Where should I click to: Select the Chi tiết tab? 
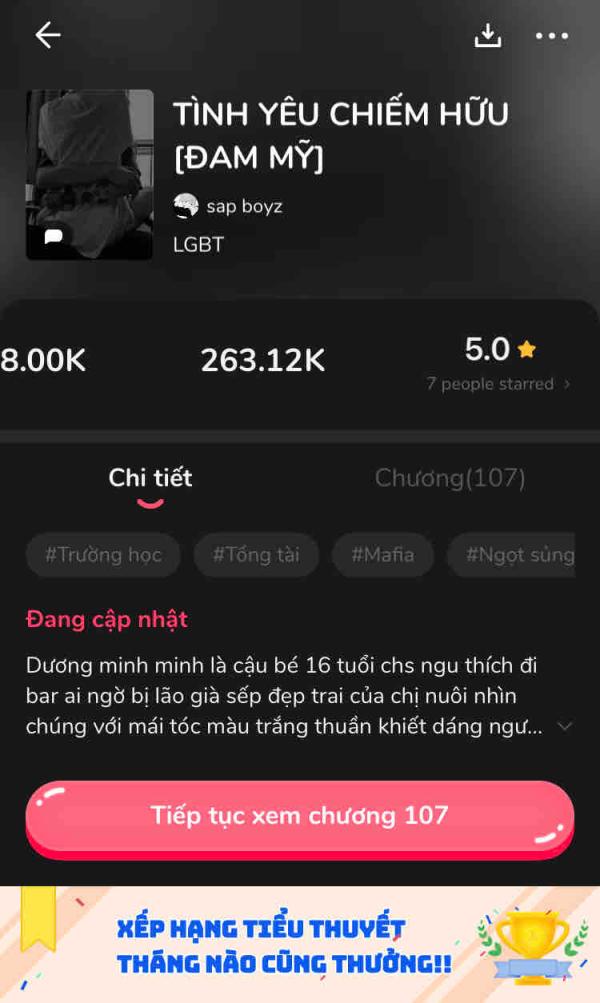150,478
